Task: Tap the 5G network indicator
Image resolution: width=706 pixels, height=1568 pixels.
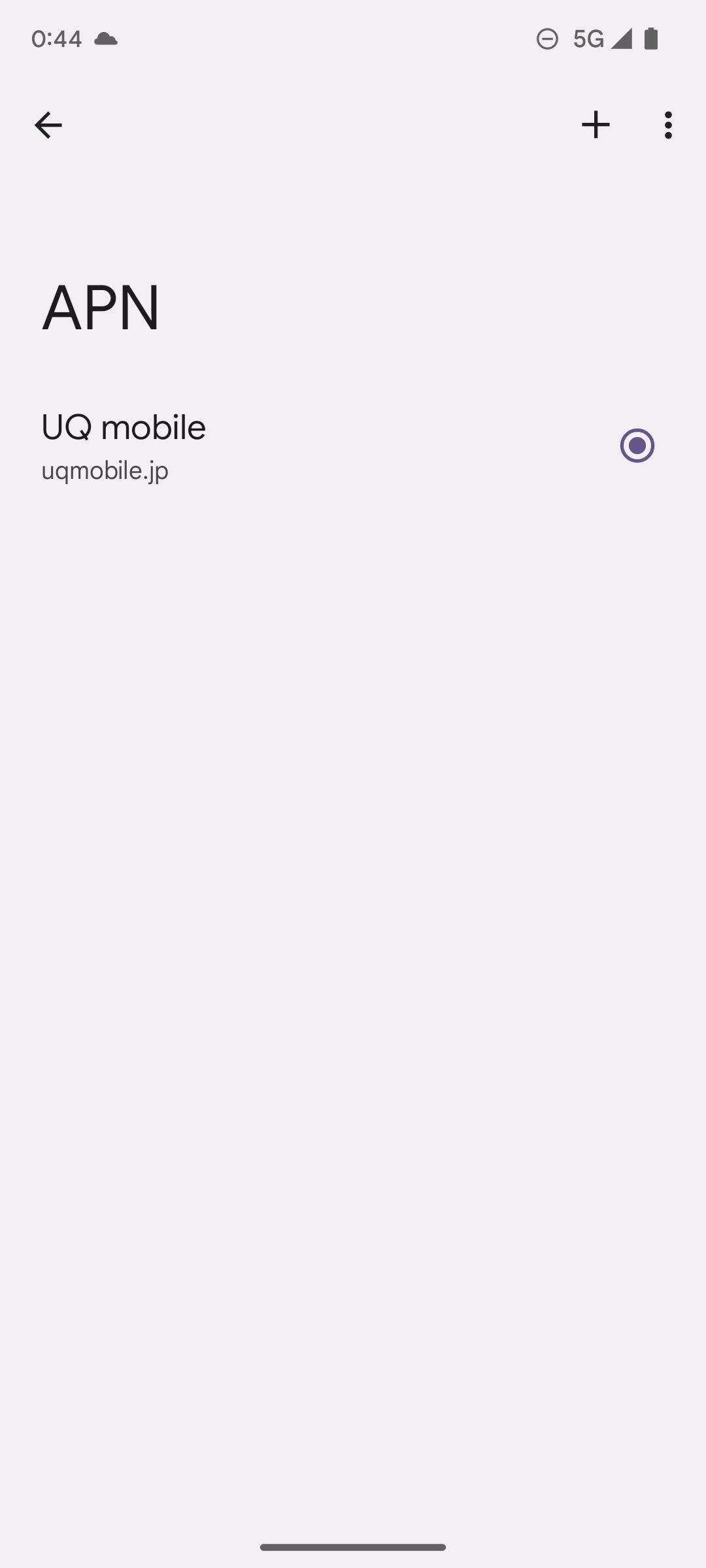Action: click(x=587, y=39)
